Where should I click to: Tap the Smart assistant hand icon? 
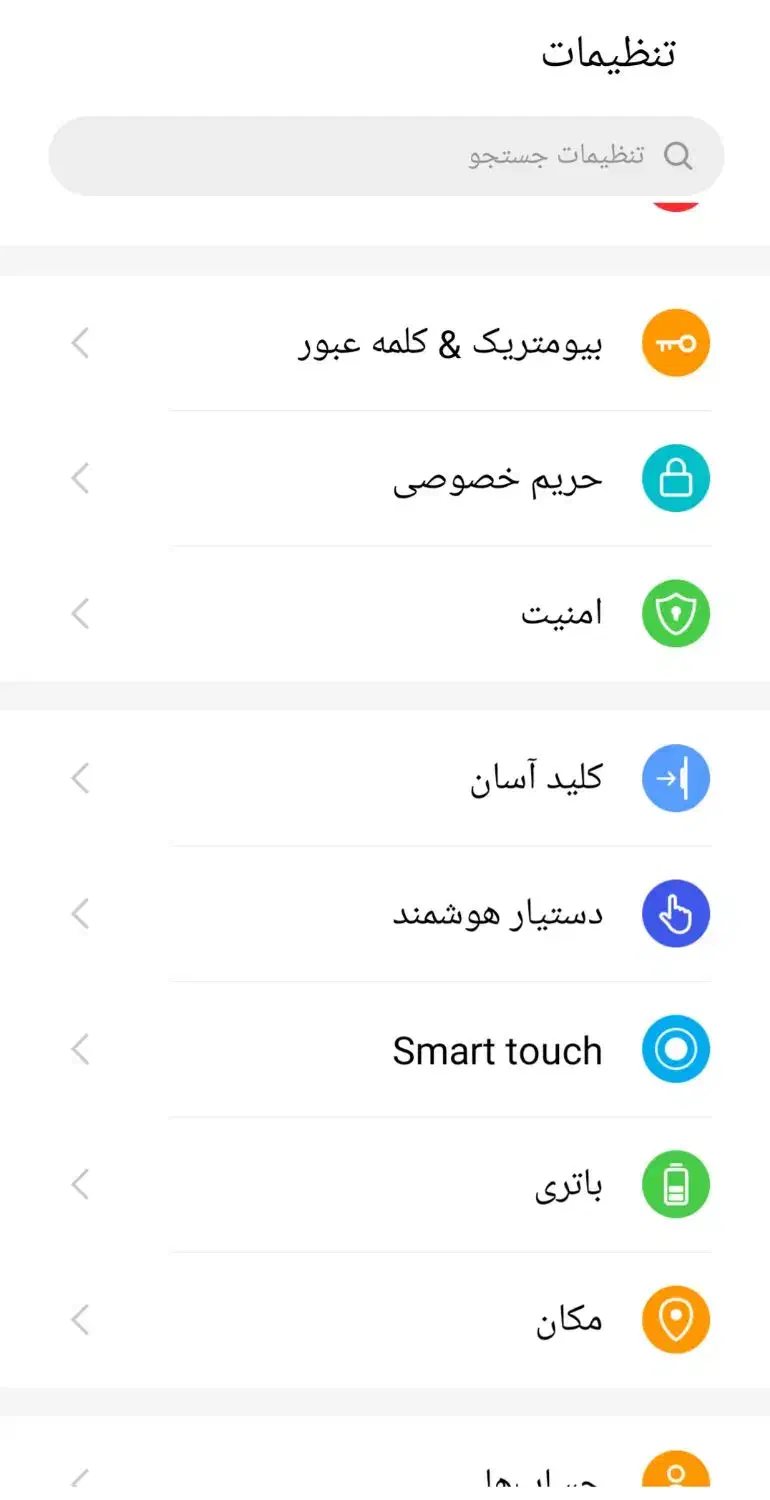tap(675, 913)
